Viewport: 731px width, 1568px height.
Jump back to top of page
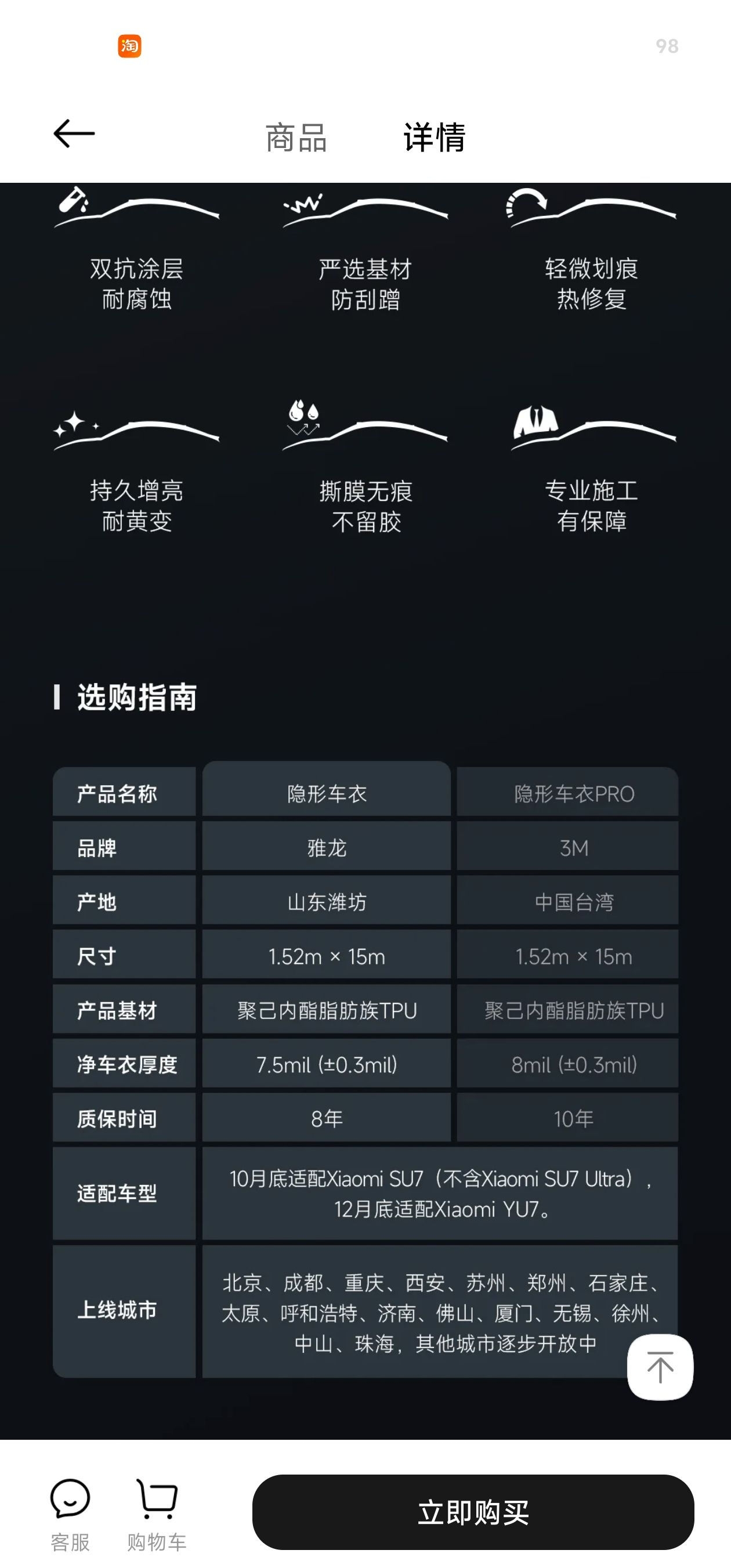tap(660, 1367)
